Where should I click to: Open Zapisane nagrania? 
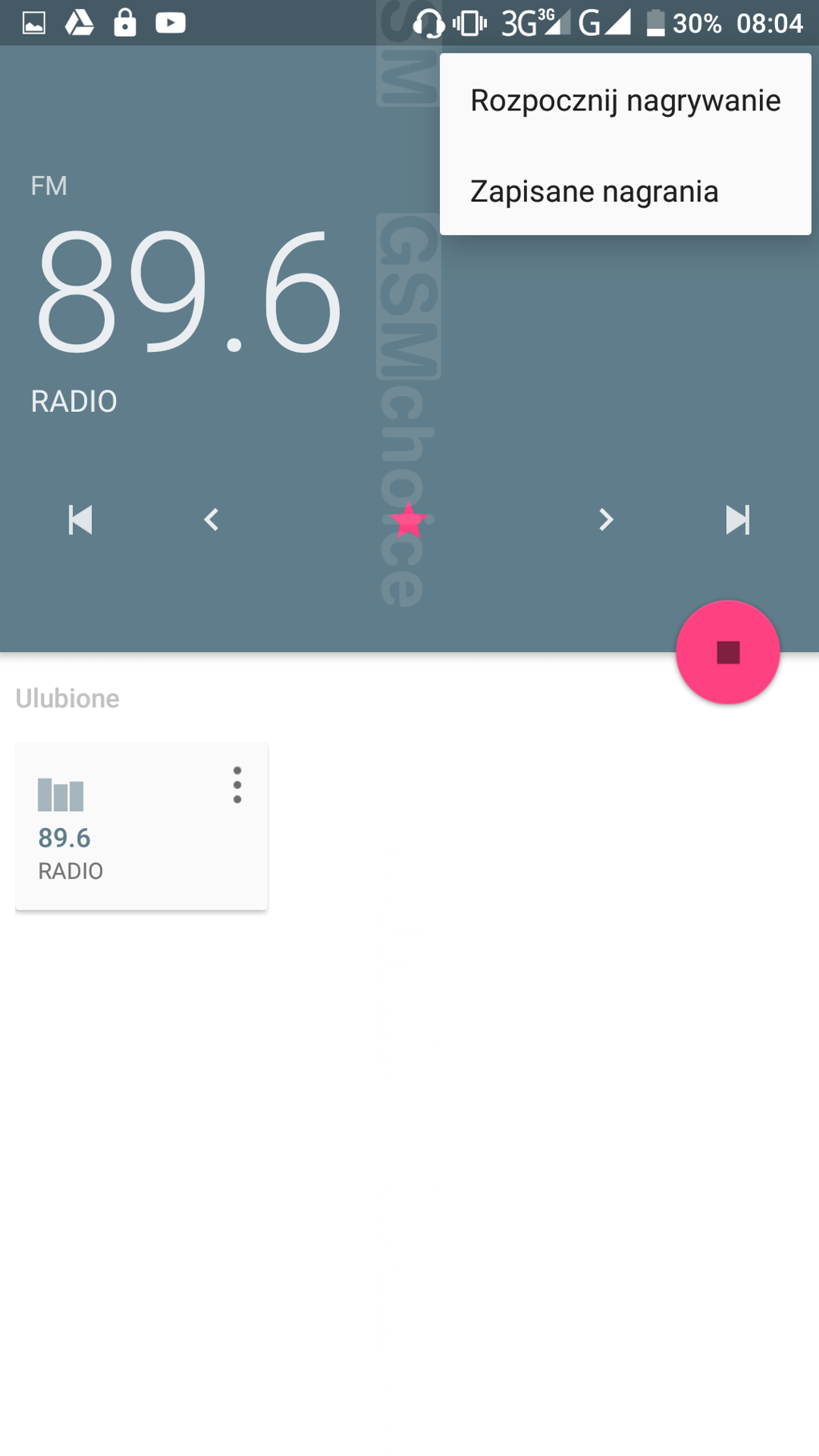click(594, 192)
